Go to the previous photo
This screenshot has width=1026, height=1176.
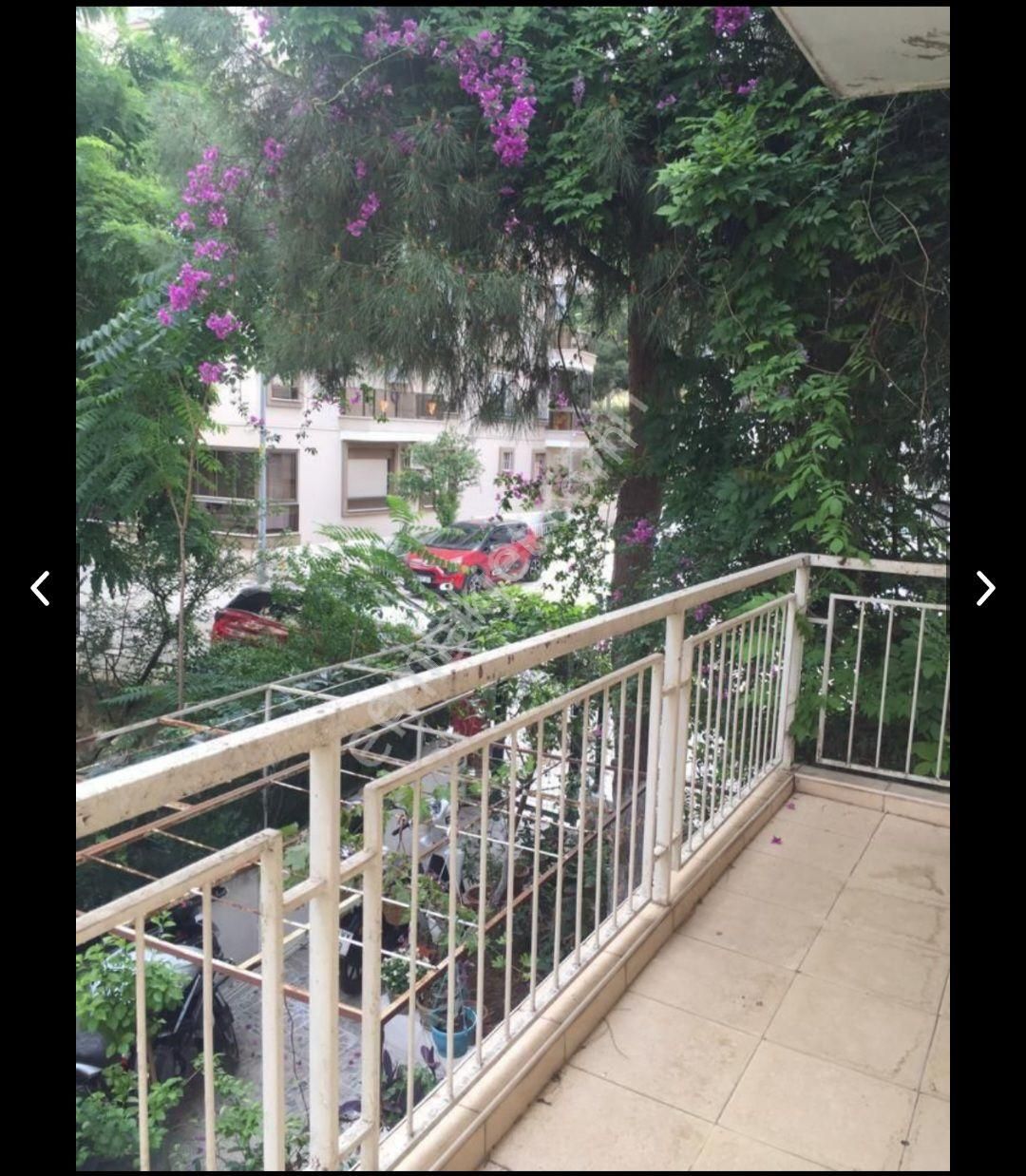click(x=39, y=588)
